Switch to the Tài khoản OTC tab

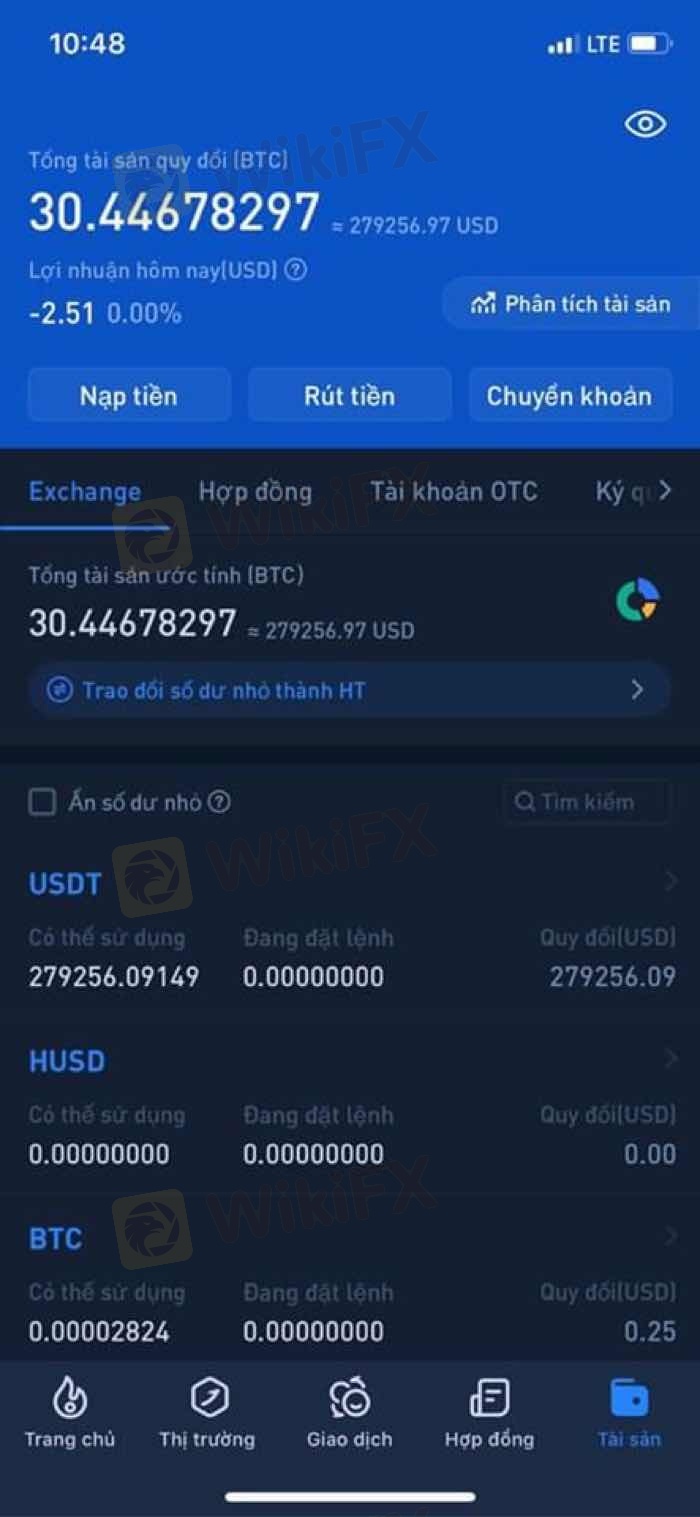pos(454,492)
